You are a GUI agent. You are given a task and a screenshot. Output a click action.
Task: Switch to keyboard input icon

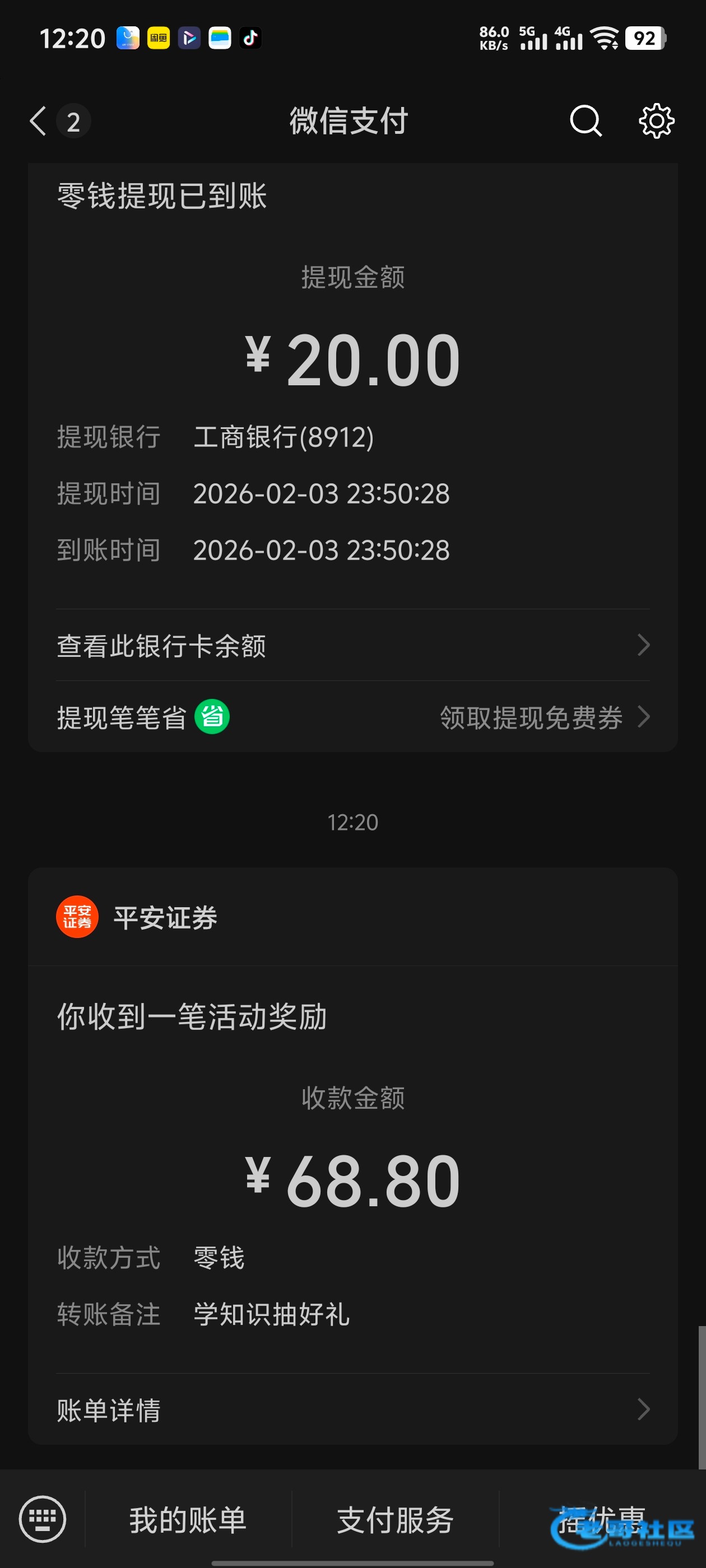click(42, 1519)
